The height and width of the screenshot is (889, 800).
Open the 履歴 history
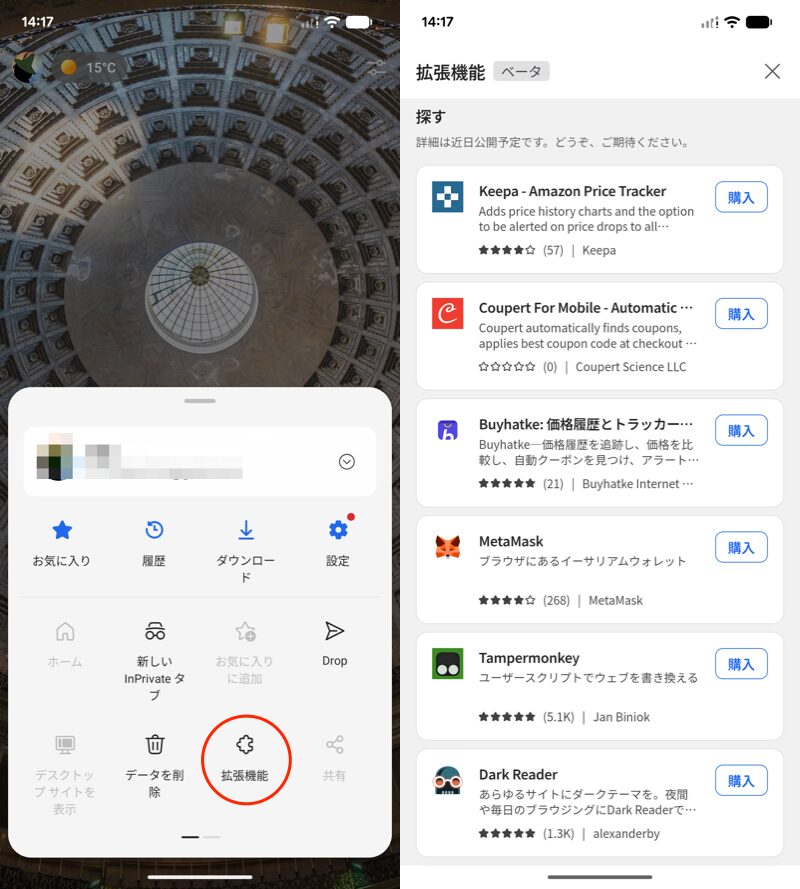(154, 543)
